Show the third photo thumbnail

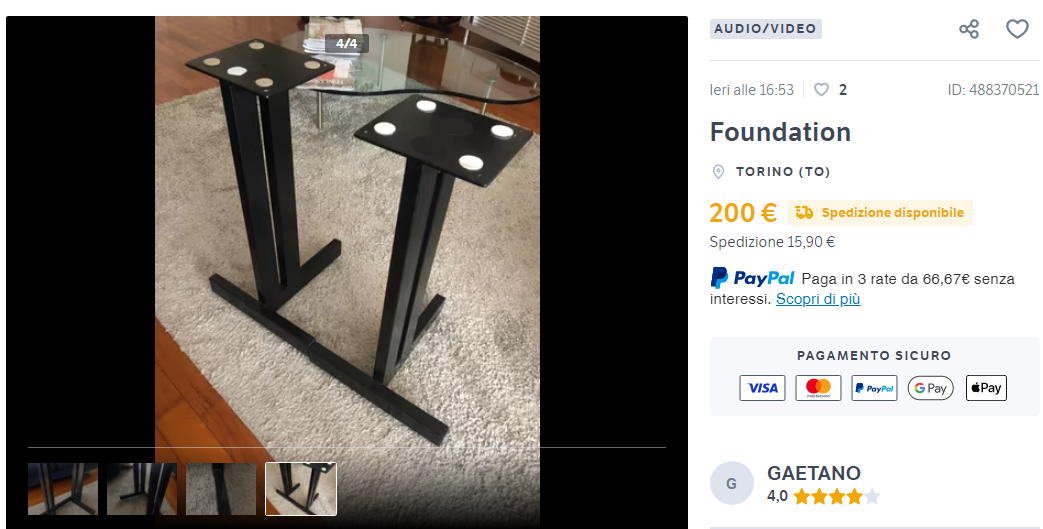pos(221,489)
